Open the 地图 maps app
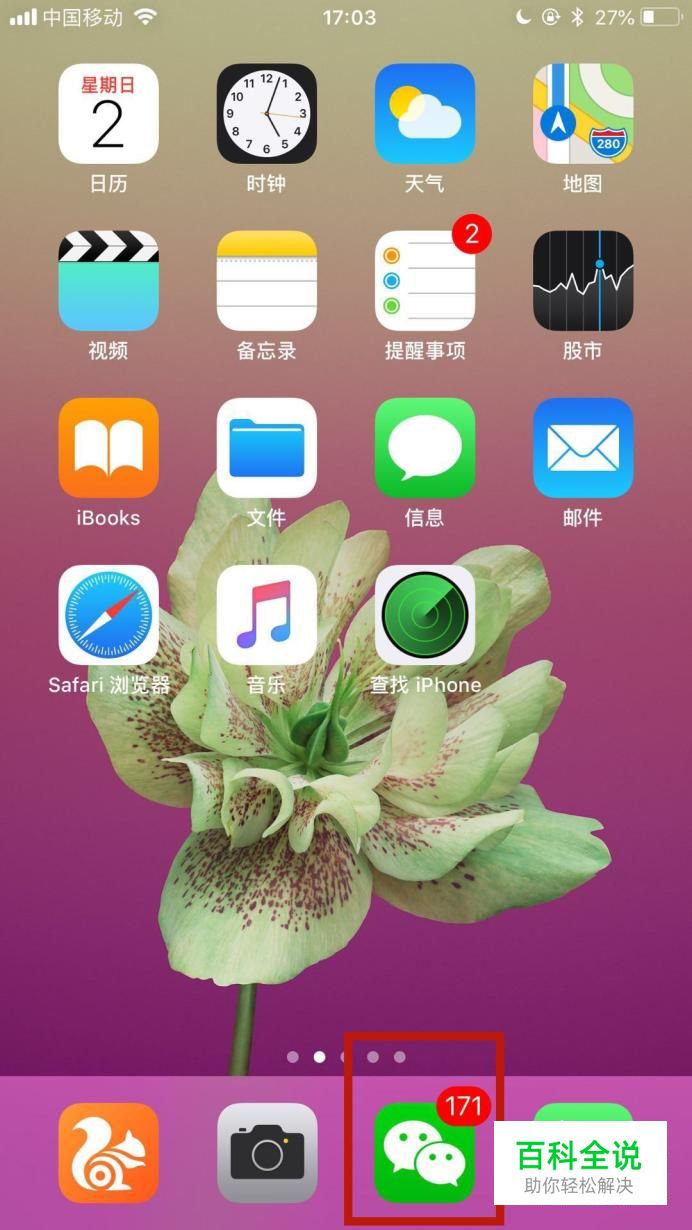The width and height of the screenshot is (692, 1230). pos(582,114)
